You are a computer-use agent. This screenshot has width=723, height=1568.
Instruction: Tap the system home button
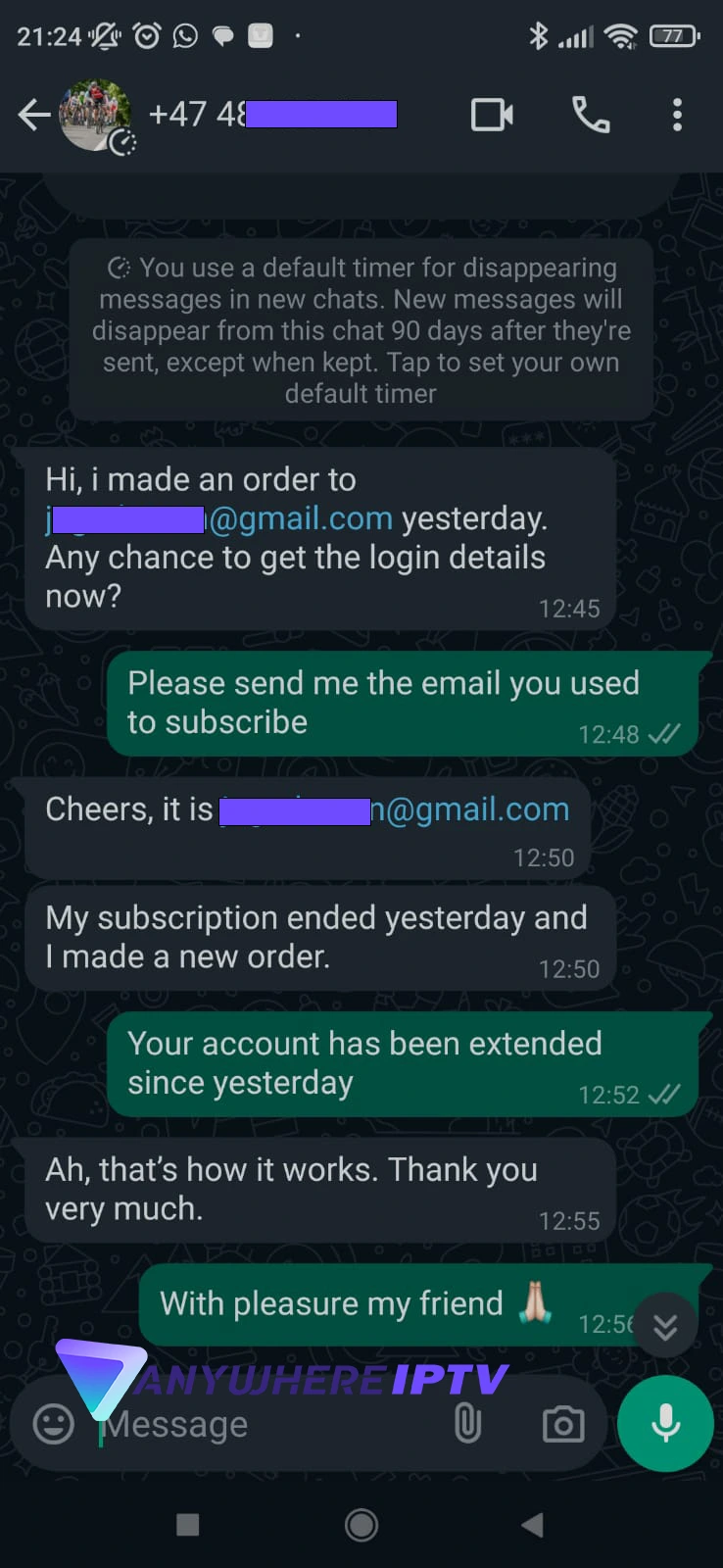click(x=361, y=1525)
